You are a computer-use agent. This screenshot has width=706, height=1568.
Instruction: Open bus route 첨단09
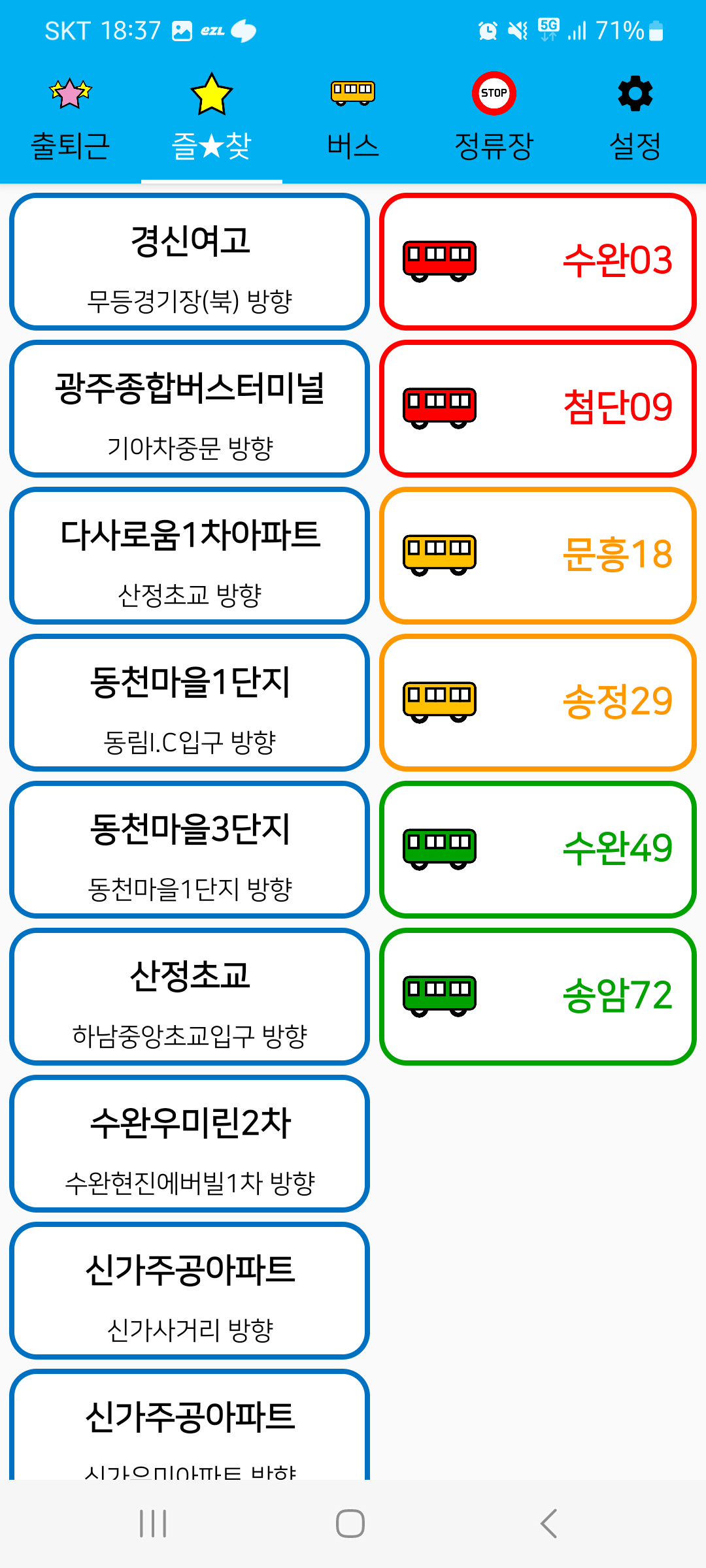click(538, 408)
